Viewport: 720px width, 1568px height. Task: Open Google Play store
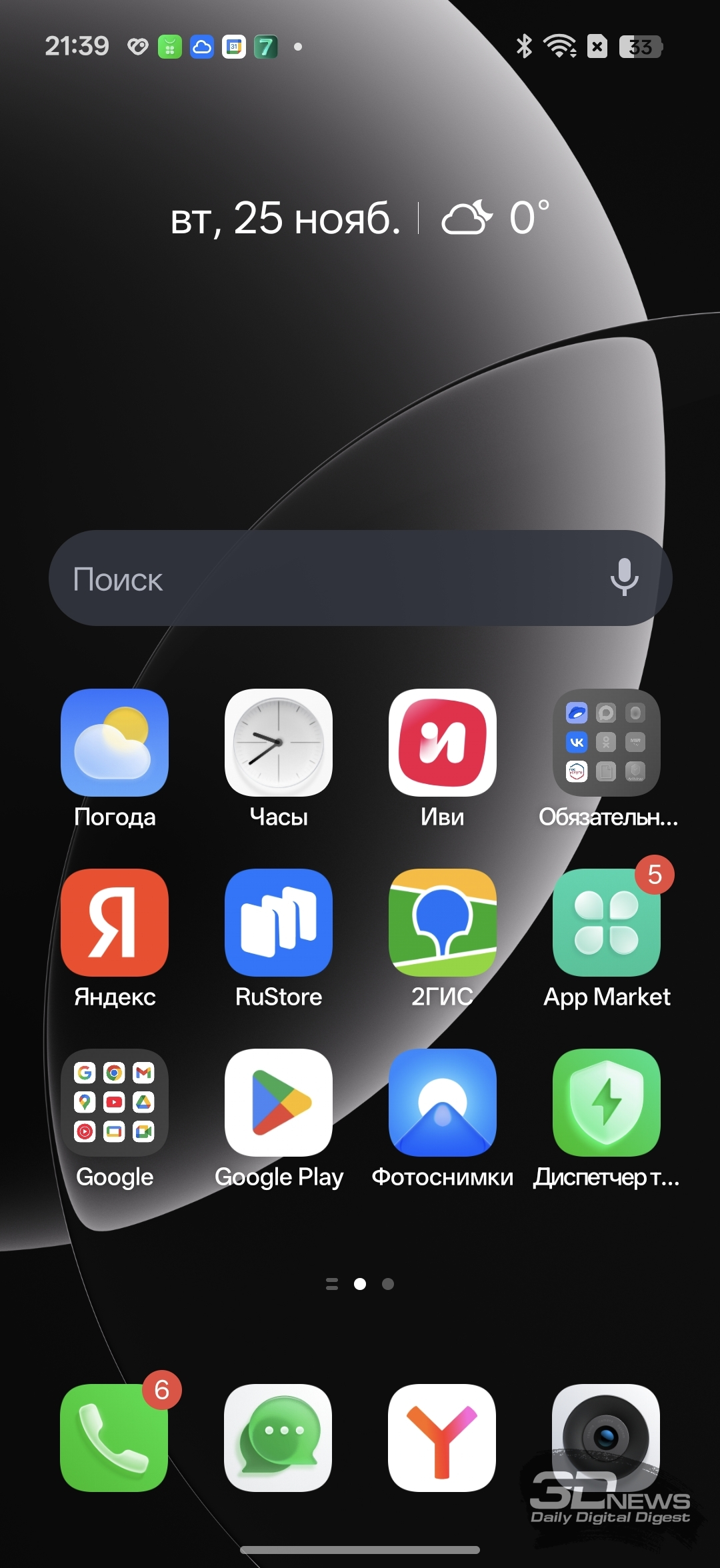point(279,1103)
